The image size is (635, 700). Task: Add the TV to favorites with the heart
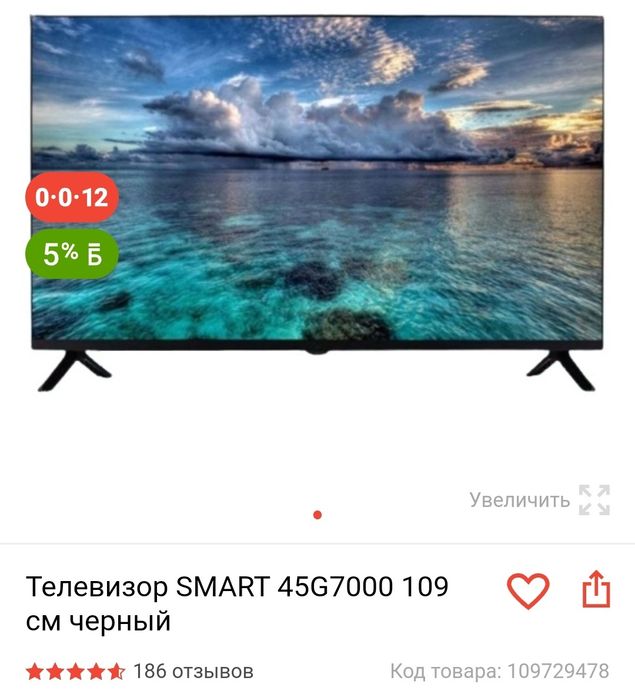coord(527,590)
